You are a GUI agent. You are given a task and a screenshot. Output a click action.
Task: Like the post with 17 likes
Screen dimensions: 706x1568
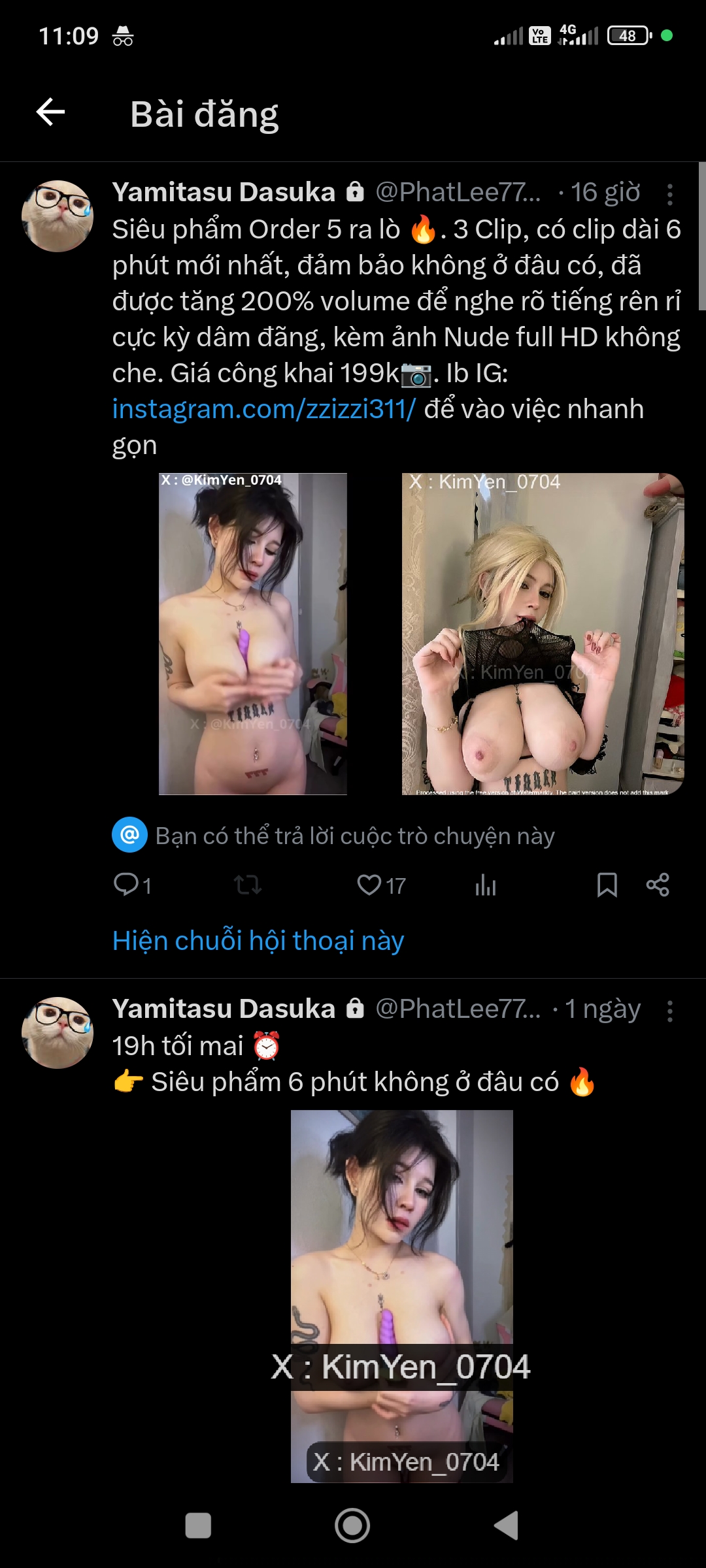(369, 885)
